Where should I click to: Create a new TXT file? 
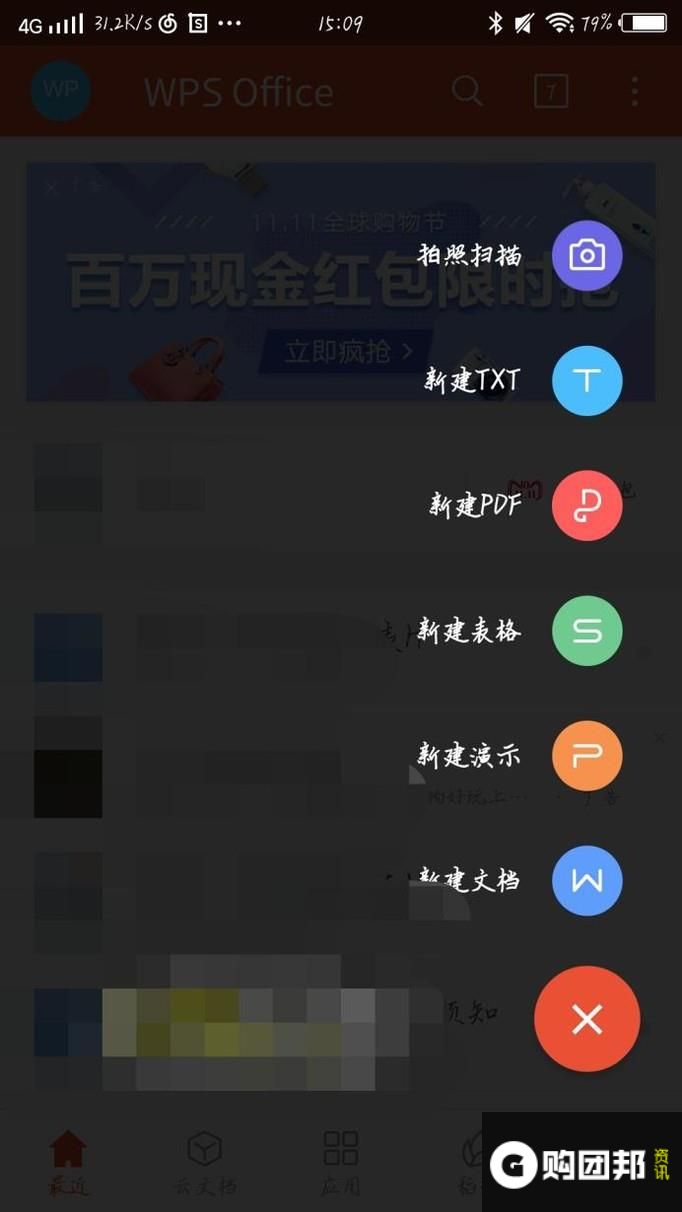coord(587,381)
